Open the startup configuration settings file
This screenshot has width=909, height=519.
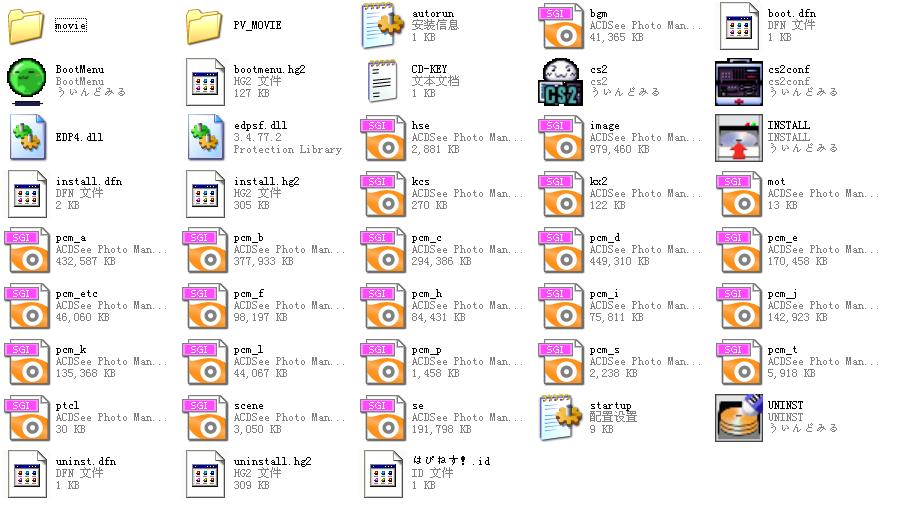[x=562, y=418]
